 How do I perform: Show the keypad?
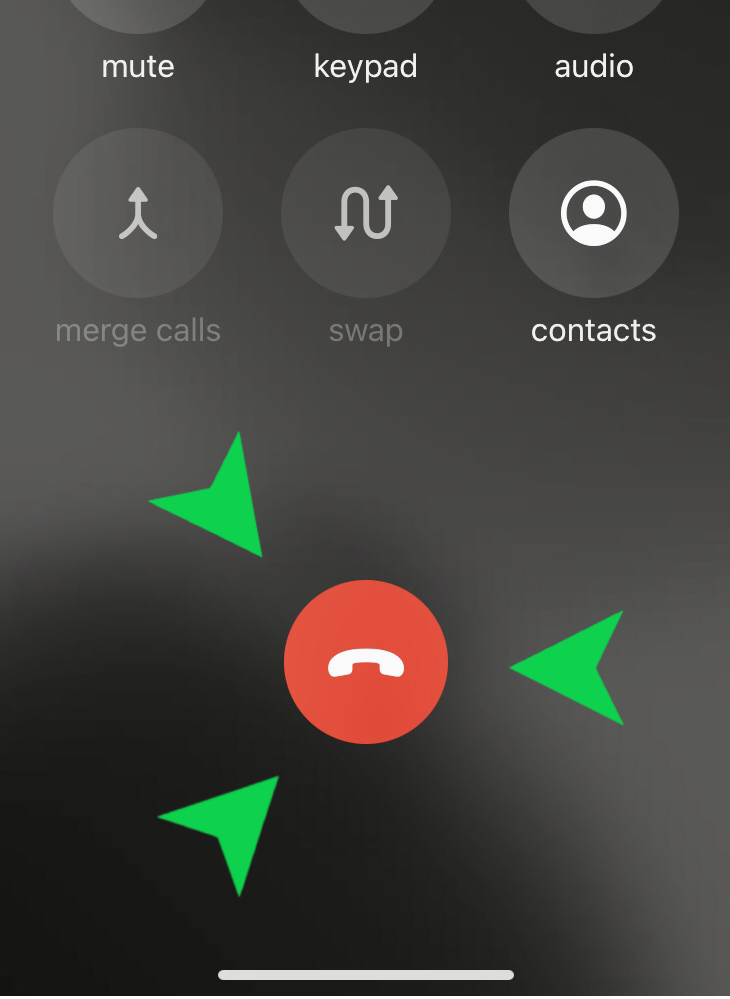[366, 20]
